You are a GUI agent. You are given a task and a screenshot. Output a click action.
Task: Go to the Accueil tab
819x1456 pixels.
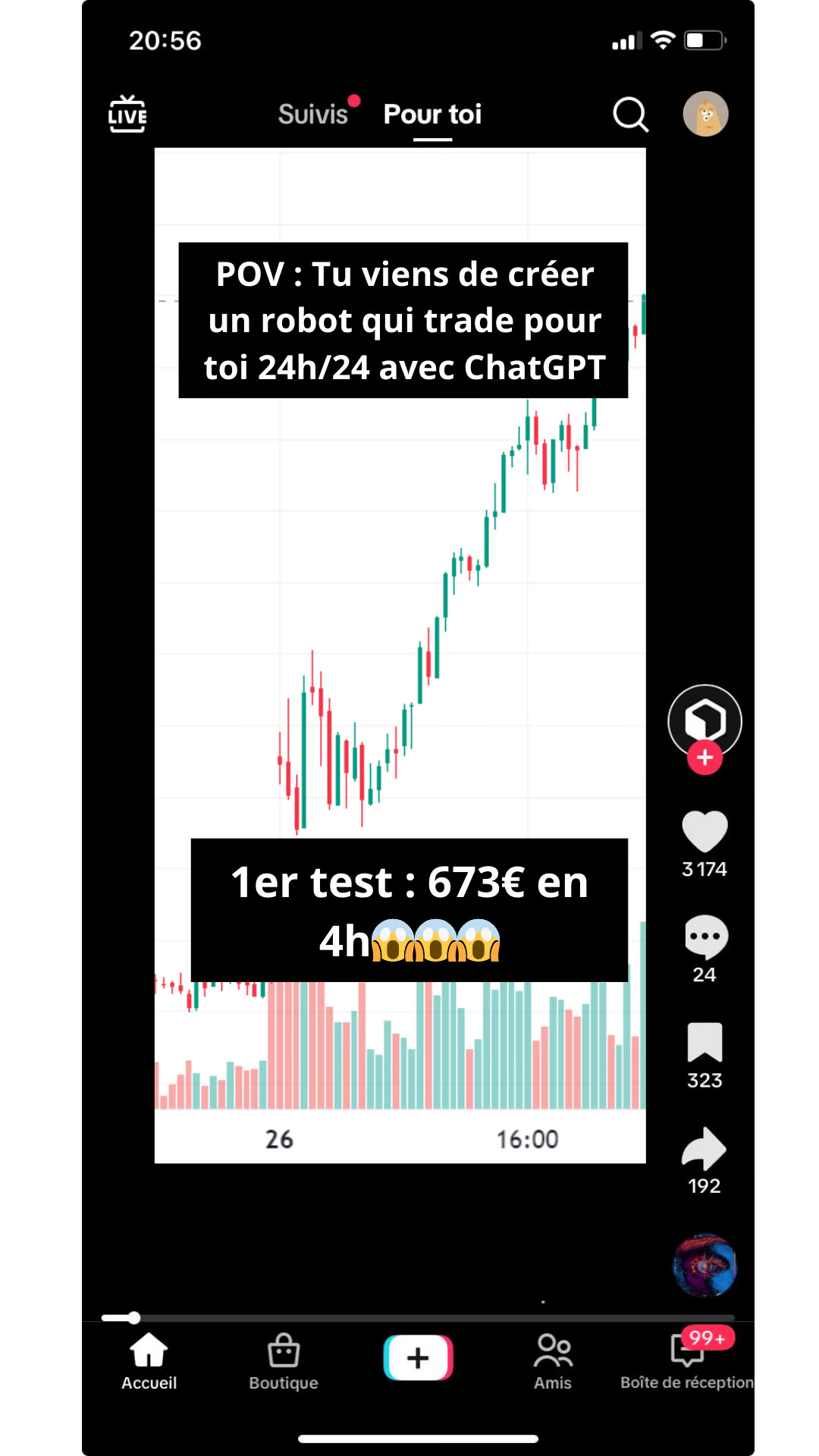[x=149, y=1362]
